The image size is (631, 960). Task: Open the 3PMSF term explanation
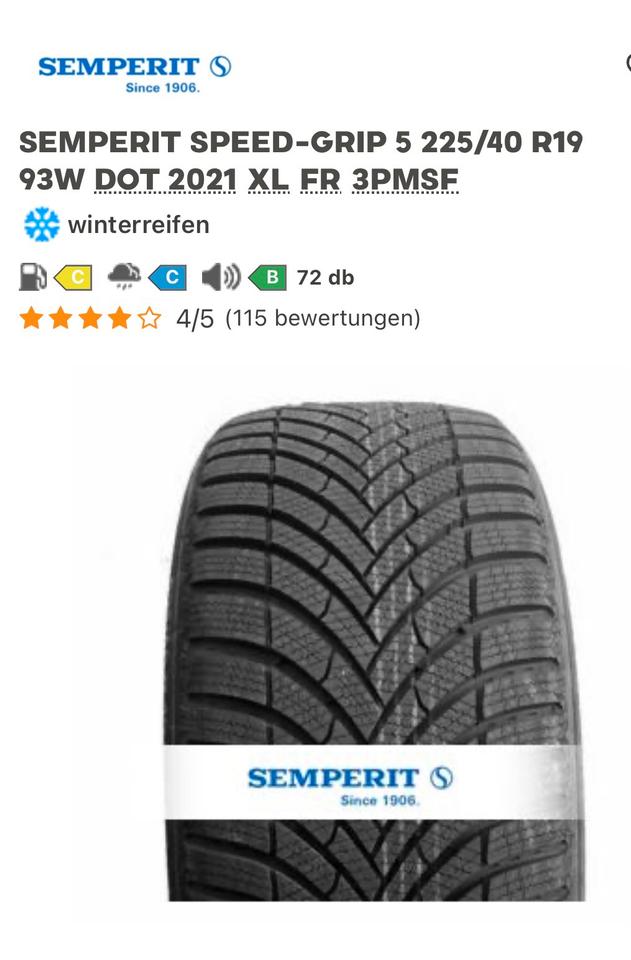405,180
